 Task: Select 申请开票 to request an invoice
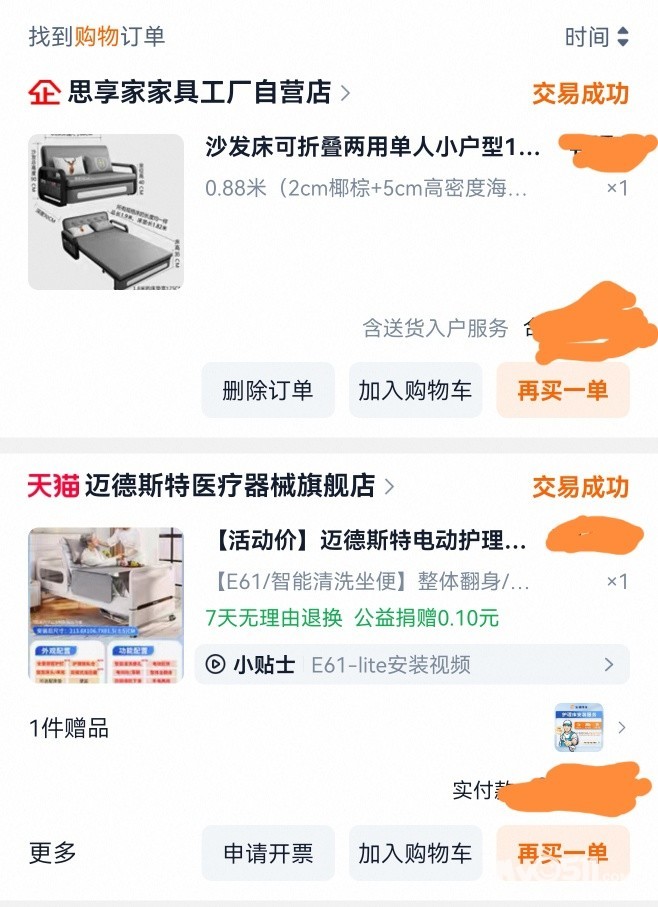coord(267,853)
